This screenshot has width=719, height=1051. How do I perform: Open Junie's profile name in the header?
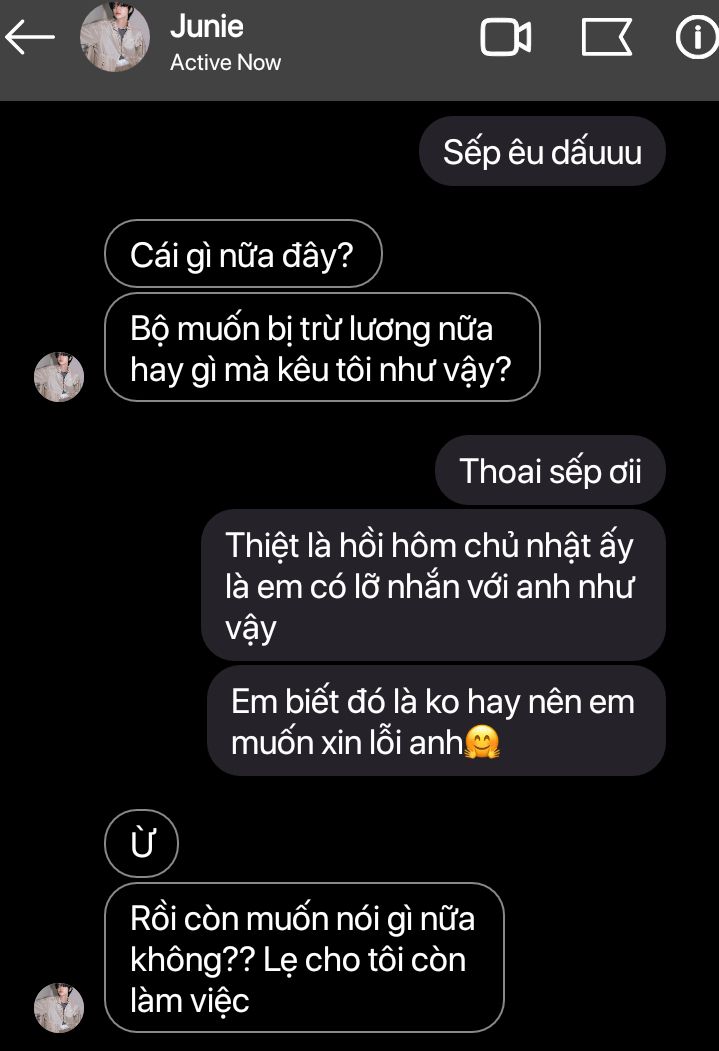click(207, 26)
